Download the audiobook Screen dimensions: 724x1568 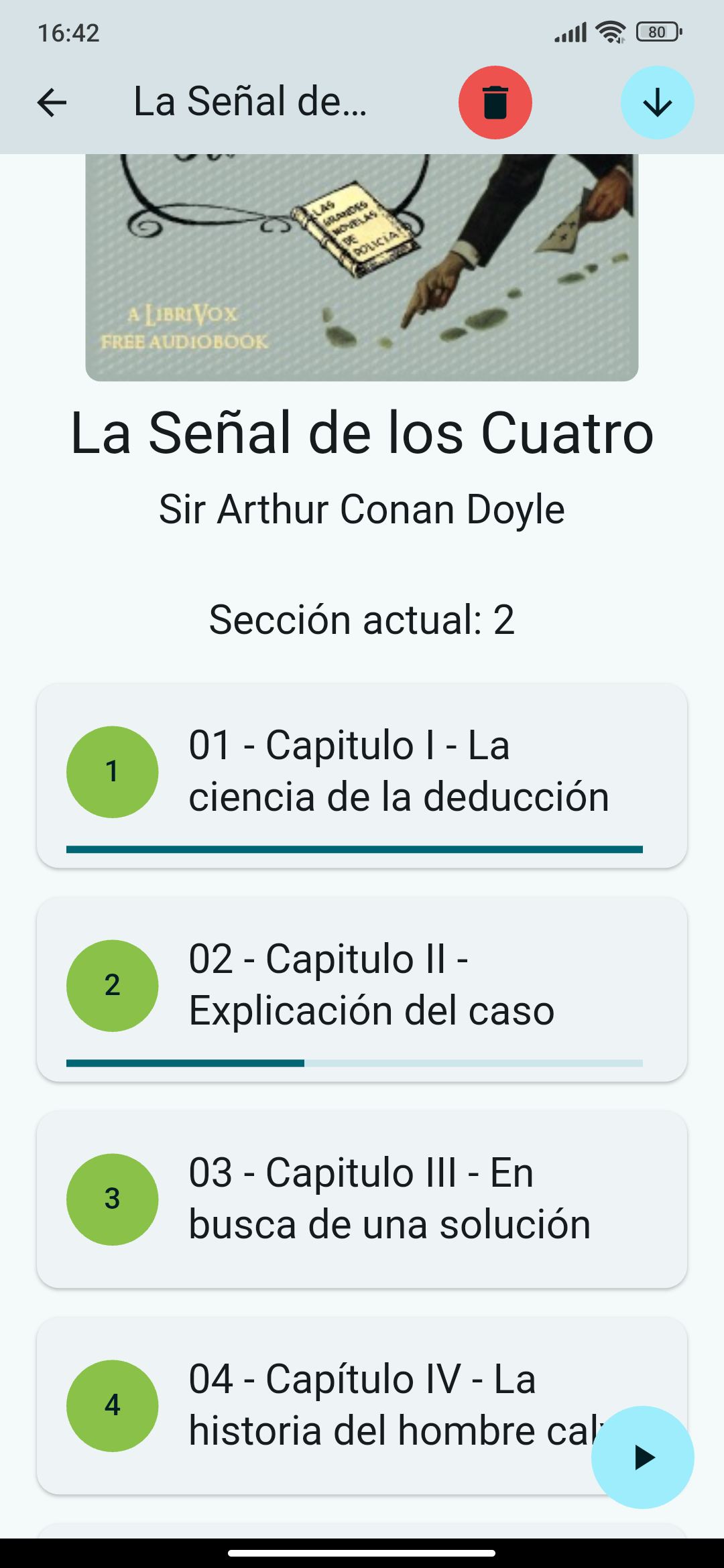coord(657,103)
